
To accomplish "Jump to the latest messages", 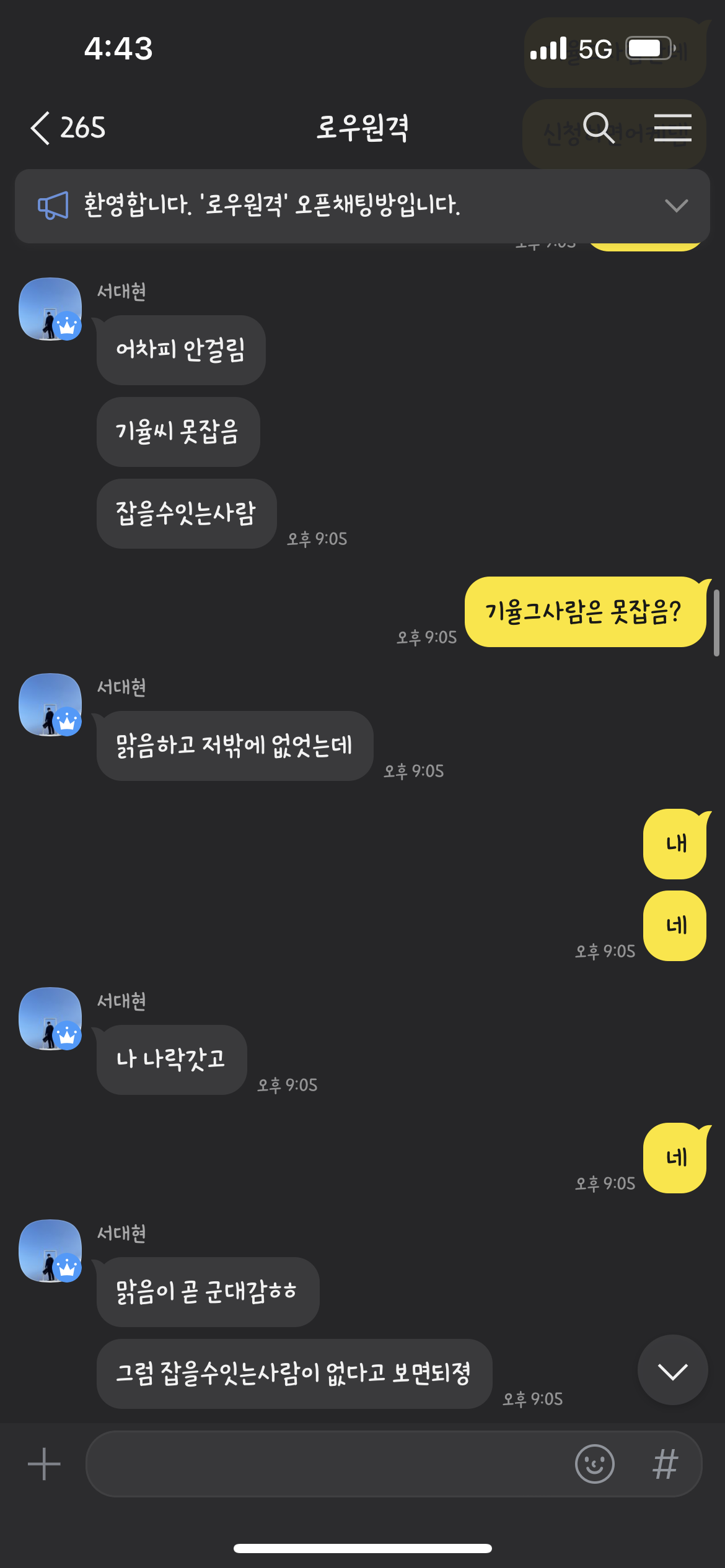I will (672, 1371).
